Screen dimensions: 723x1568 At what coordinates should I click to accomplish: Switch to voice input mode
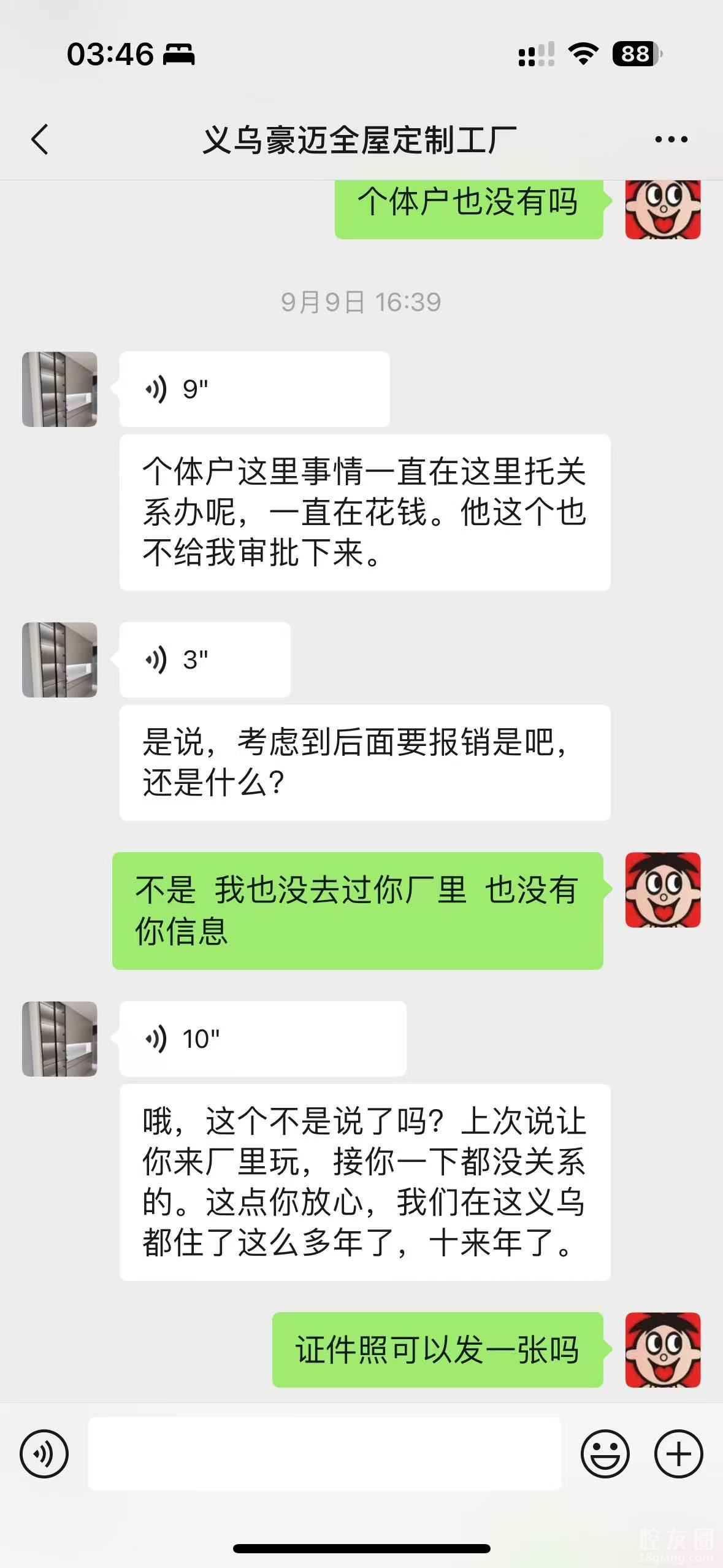(x=44, y=1454)
